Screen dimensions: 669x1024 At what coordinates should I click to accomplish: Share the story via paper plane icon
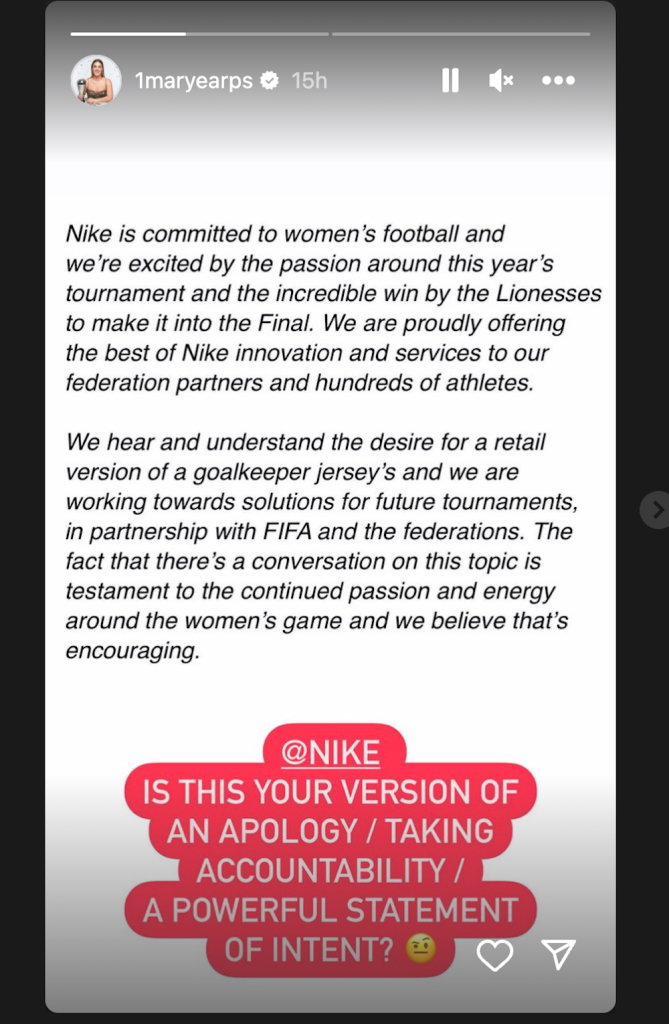coord(558,954)
